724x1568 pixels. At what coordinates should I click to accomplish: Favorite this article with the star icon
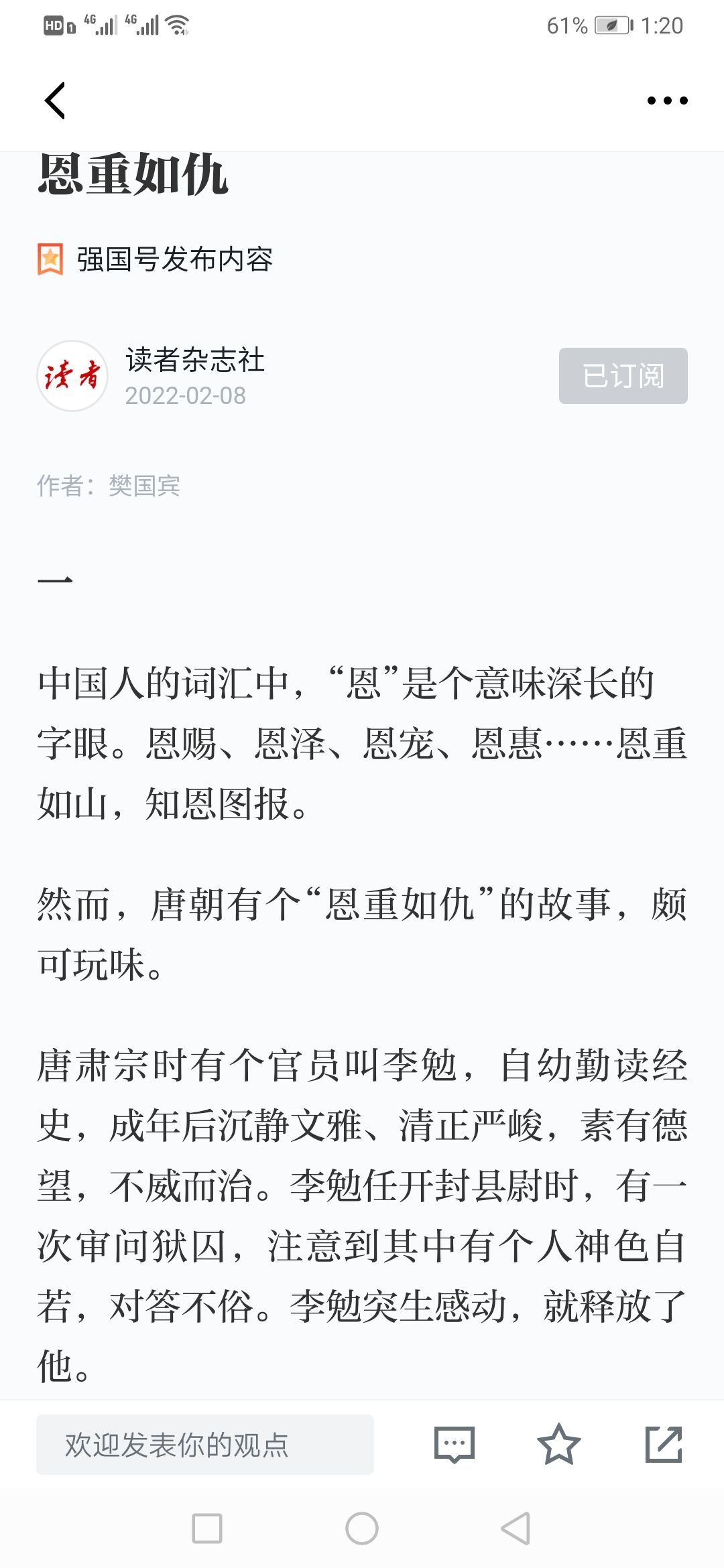click(558, 1445)
